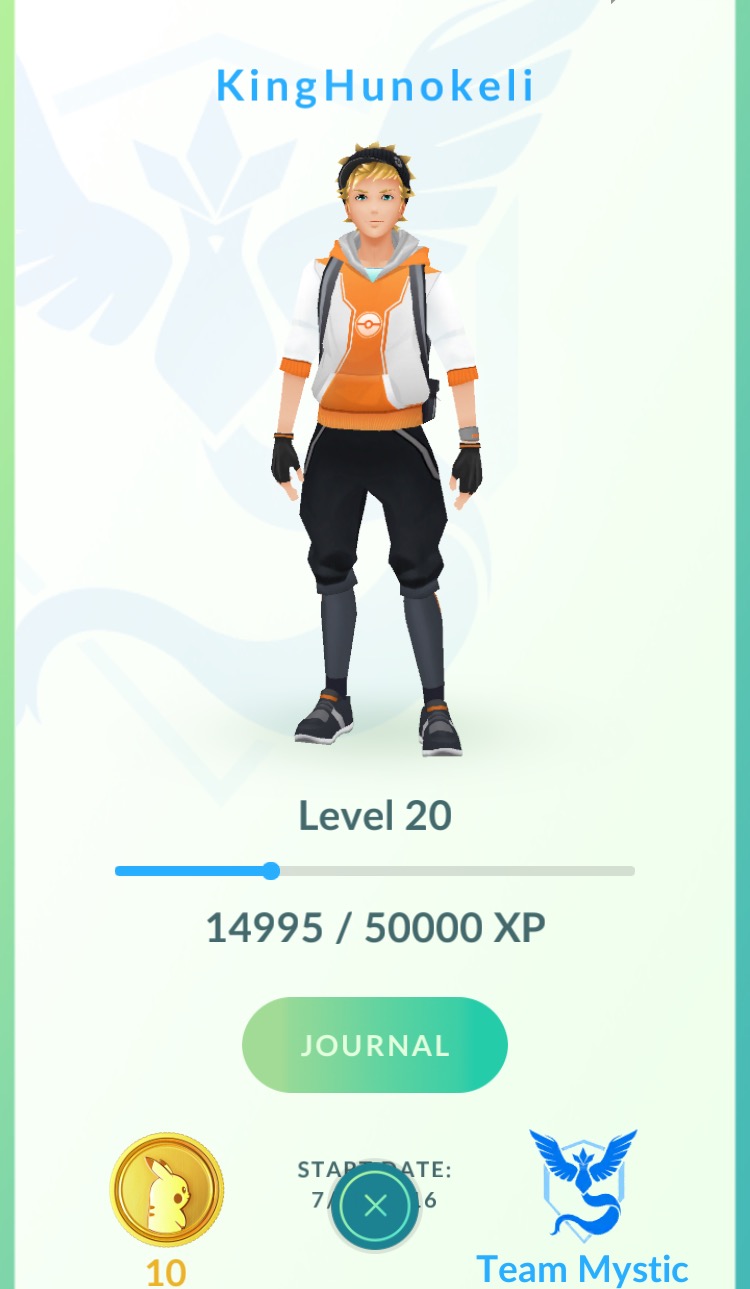The height and width of the screenshot is (1289, 750).
Task: Close the trainer profile screen
Action: (x=375, y=1206)
